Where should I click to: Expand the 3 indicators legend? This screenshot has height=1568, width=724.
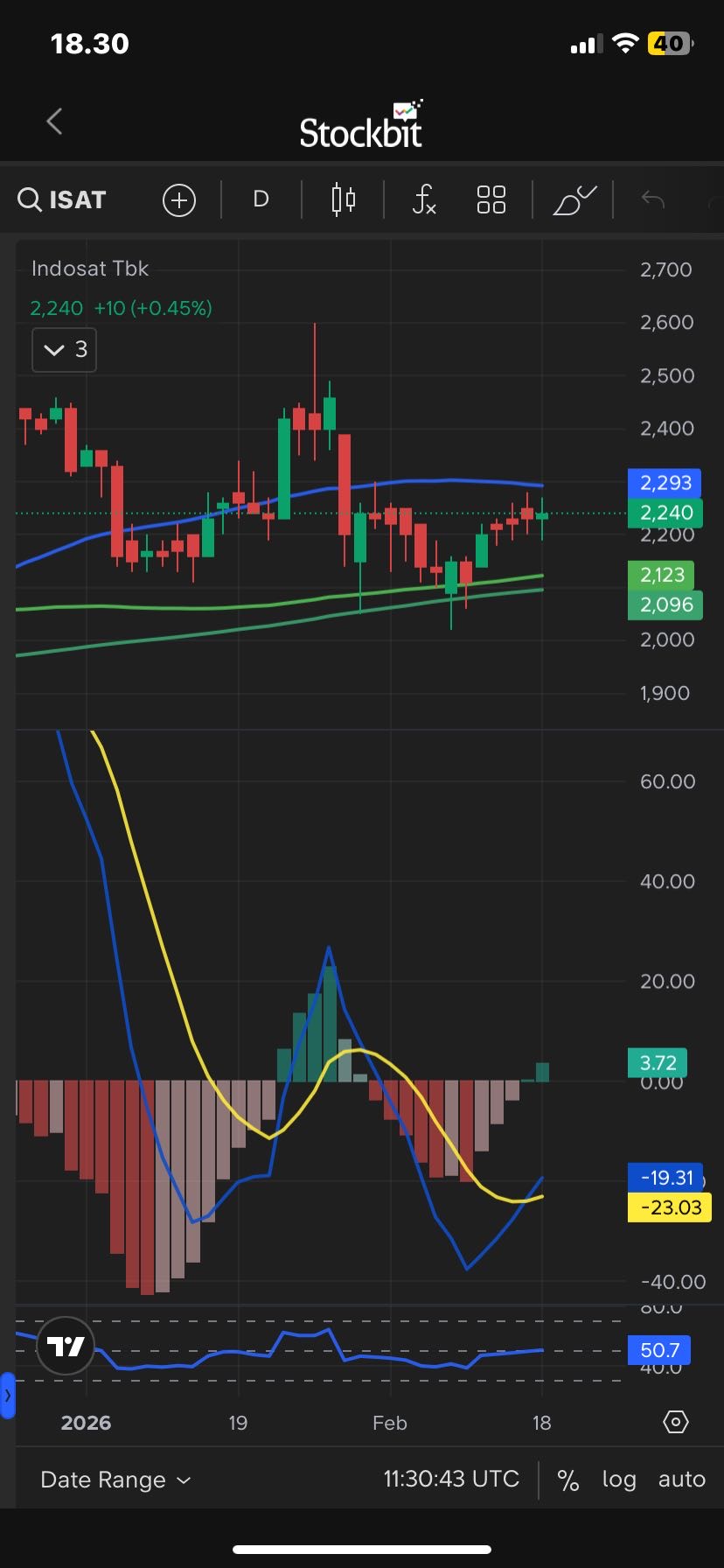coord(65,350)
